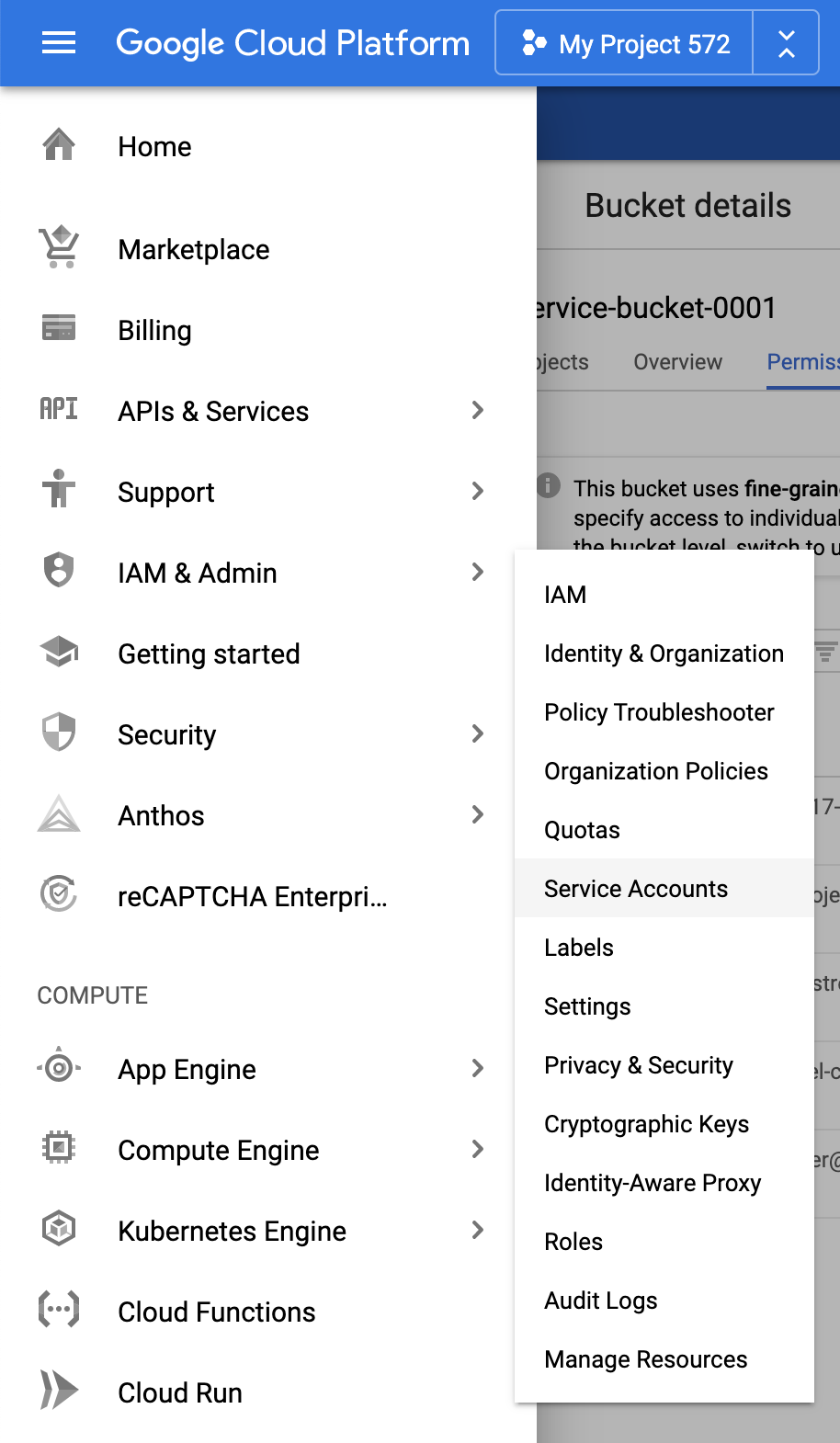The image size is (840, 1443).
Task: Select Security in the drawer
Action: (166, 735)
